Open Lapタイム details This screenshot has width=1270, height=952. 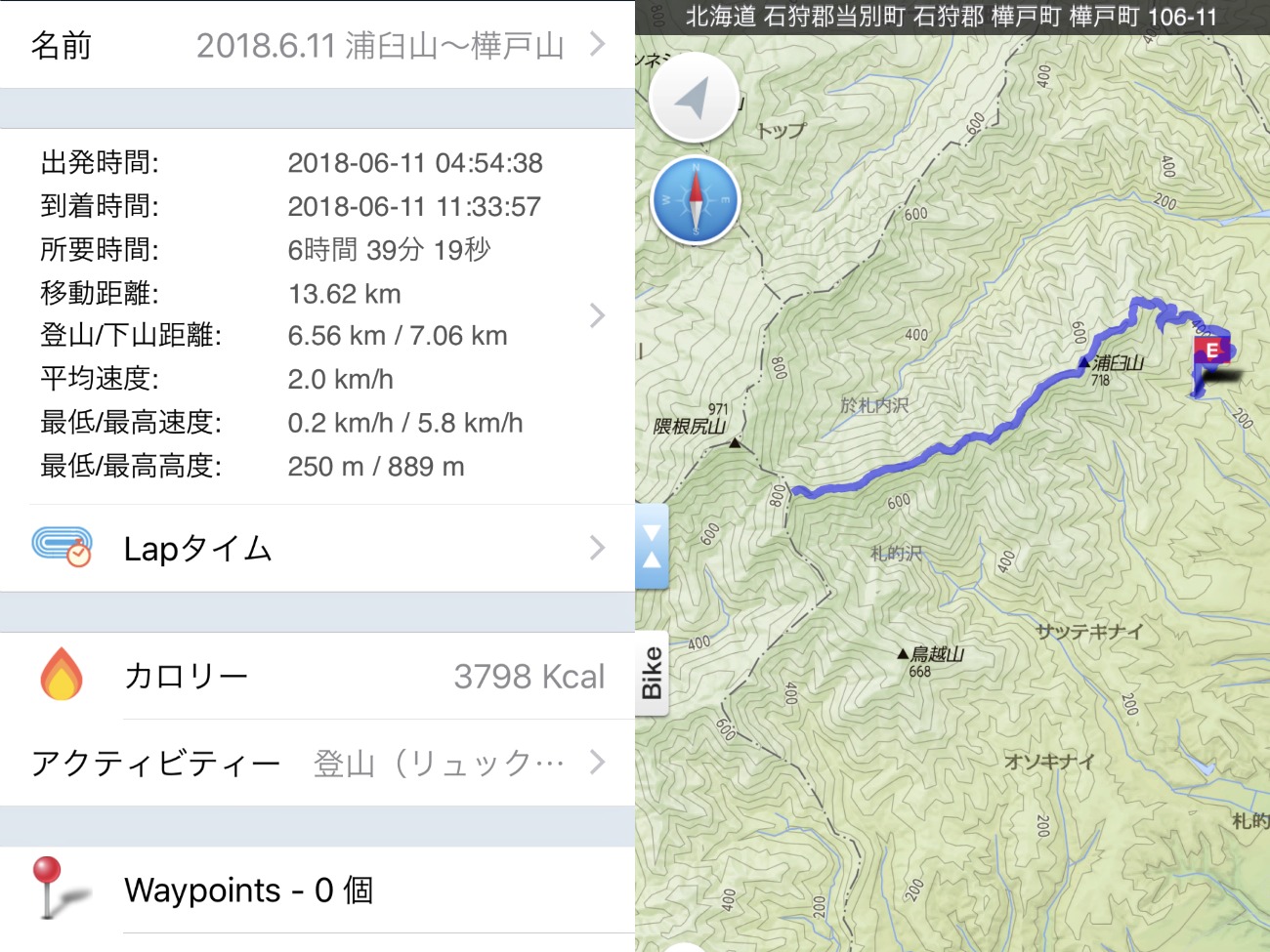click(317, 548)
